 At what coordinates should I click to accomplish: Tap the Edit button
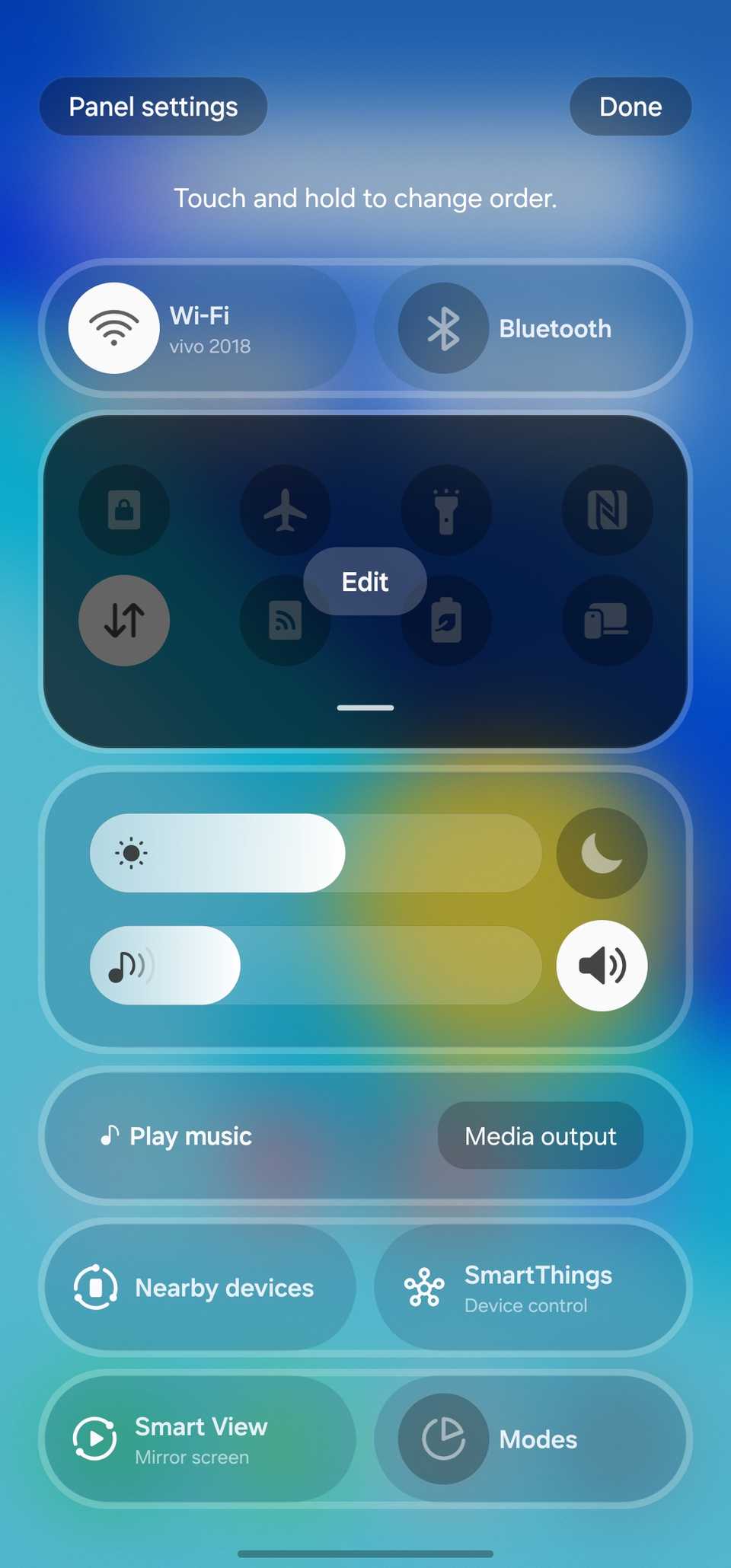pos(365,582)
